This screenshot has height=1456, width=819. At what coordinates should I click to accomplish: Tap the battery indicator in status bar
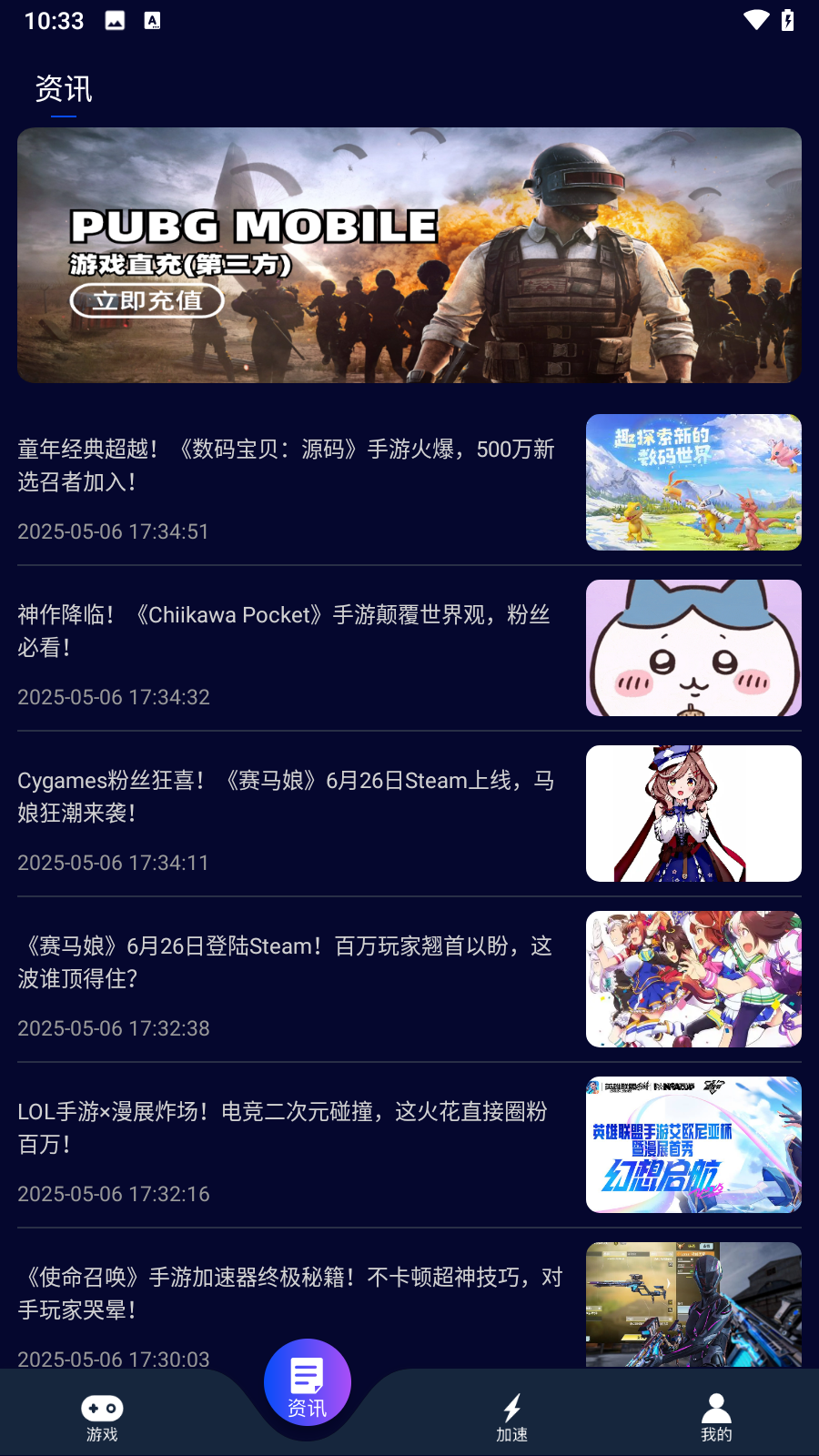788,19
